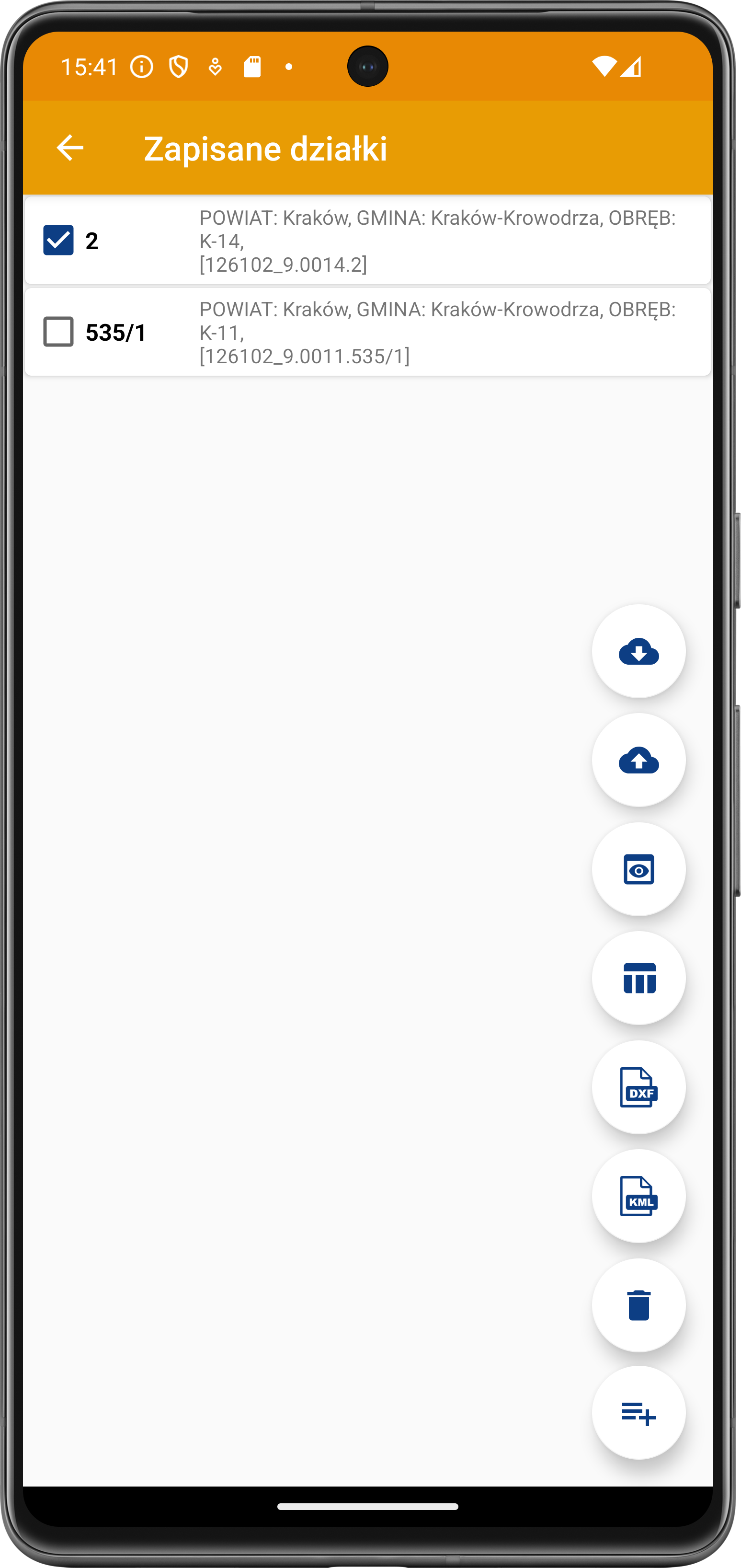
Task: Check the checkbox for parcel 535/1
Action: coord(58,332)
